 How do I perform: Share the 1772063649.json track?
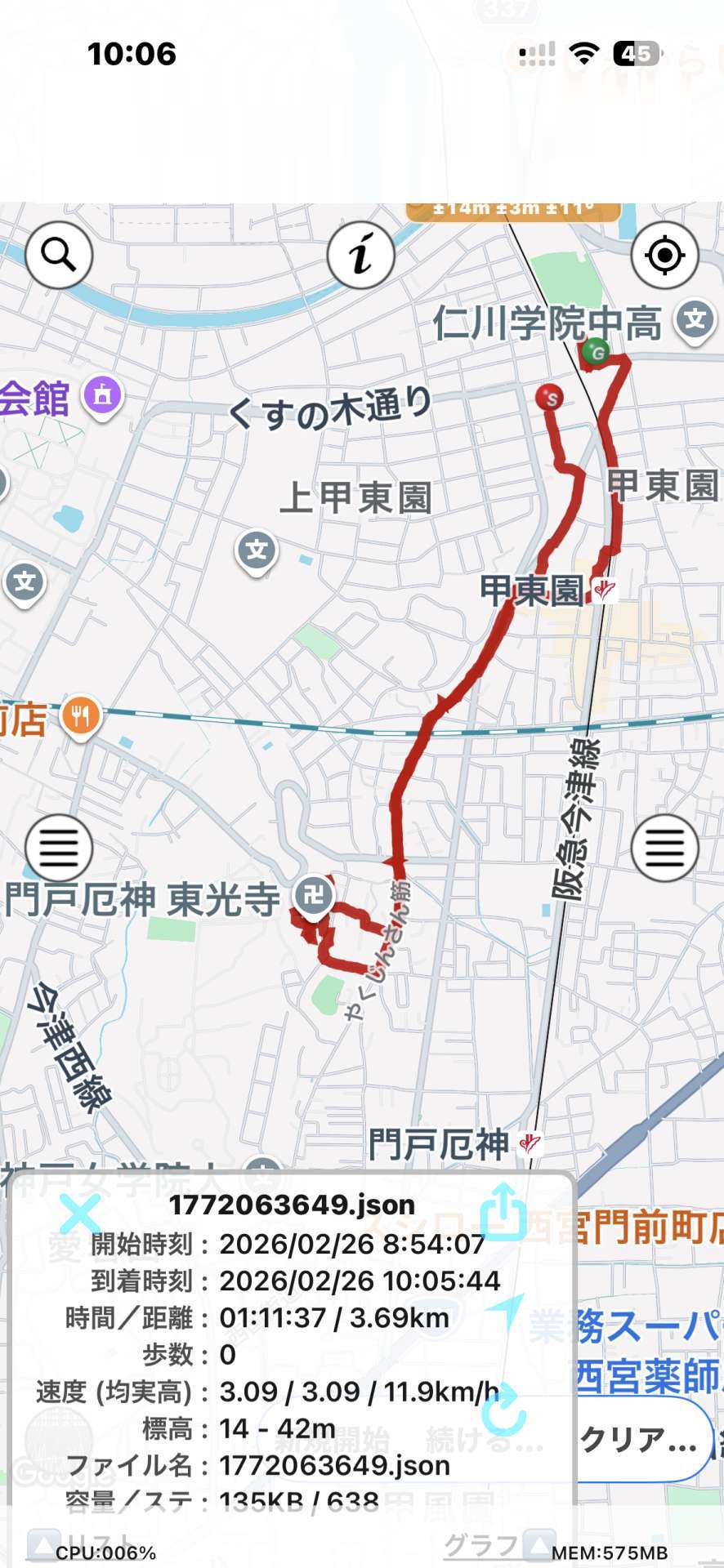(x=503, y=1211)
